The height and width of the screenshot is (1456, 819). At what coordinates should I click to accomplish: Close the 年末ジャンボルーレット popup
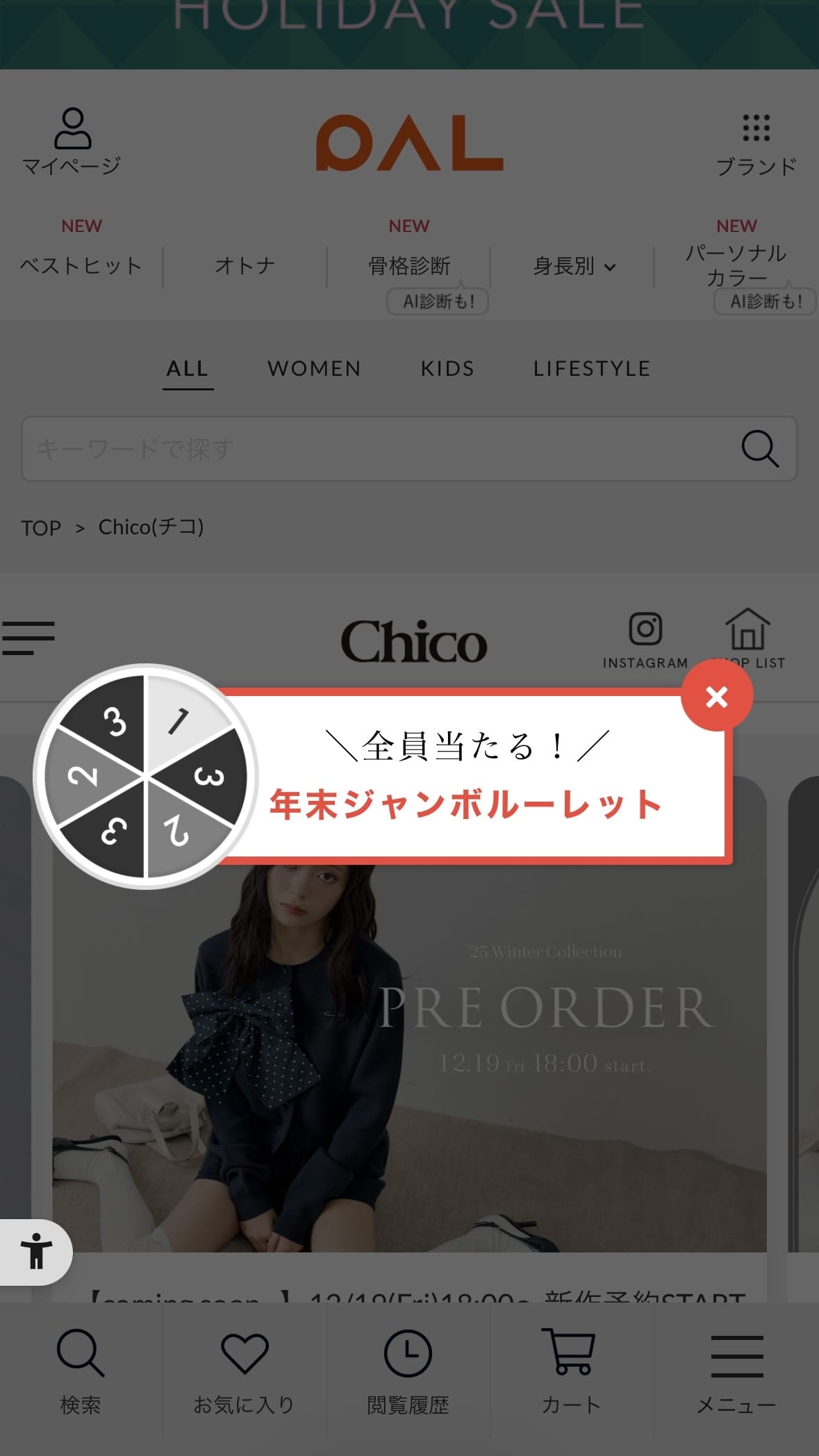tap(716, 696)
